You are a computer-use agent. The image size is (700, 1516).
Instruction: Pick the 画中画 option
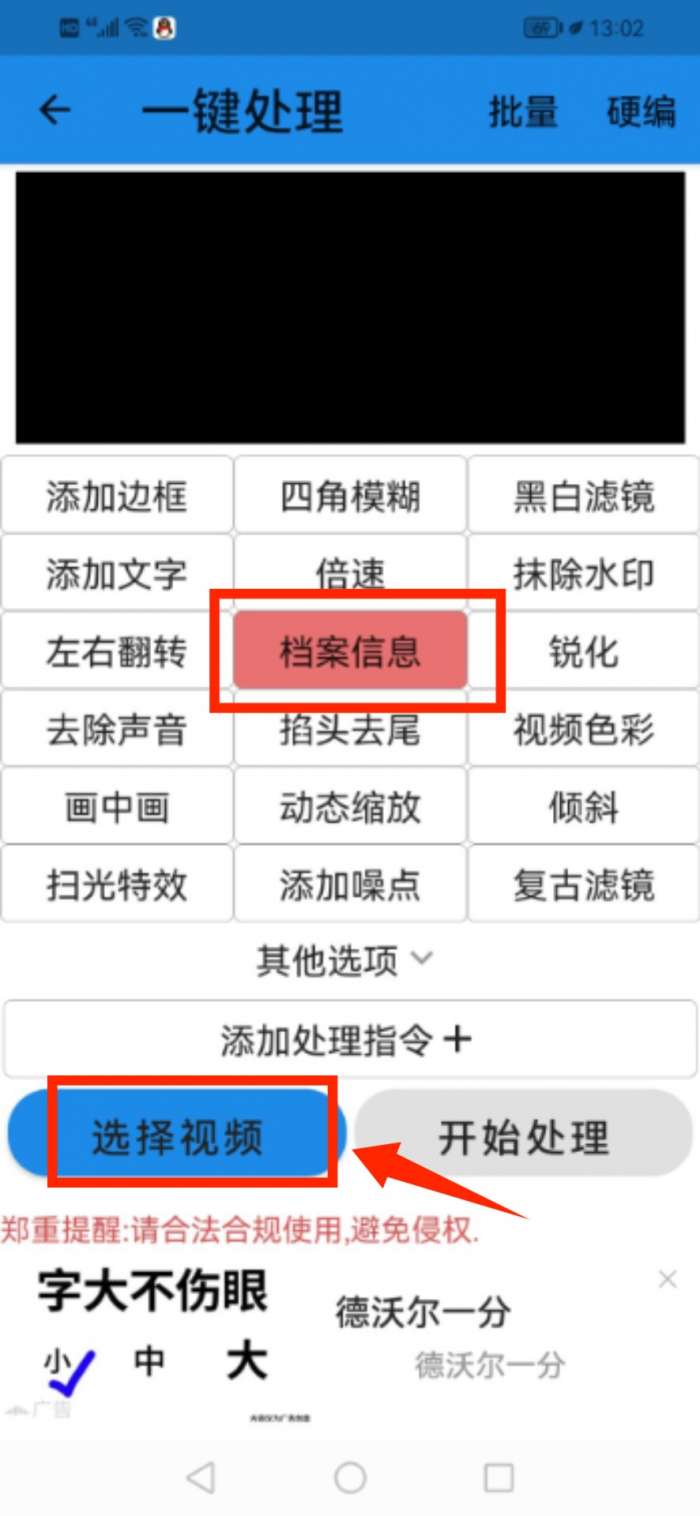pyautogui.click(x=117, y=808)
